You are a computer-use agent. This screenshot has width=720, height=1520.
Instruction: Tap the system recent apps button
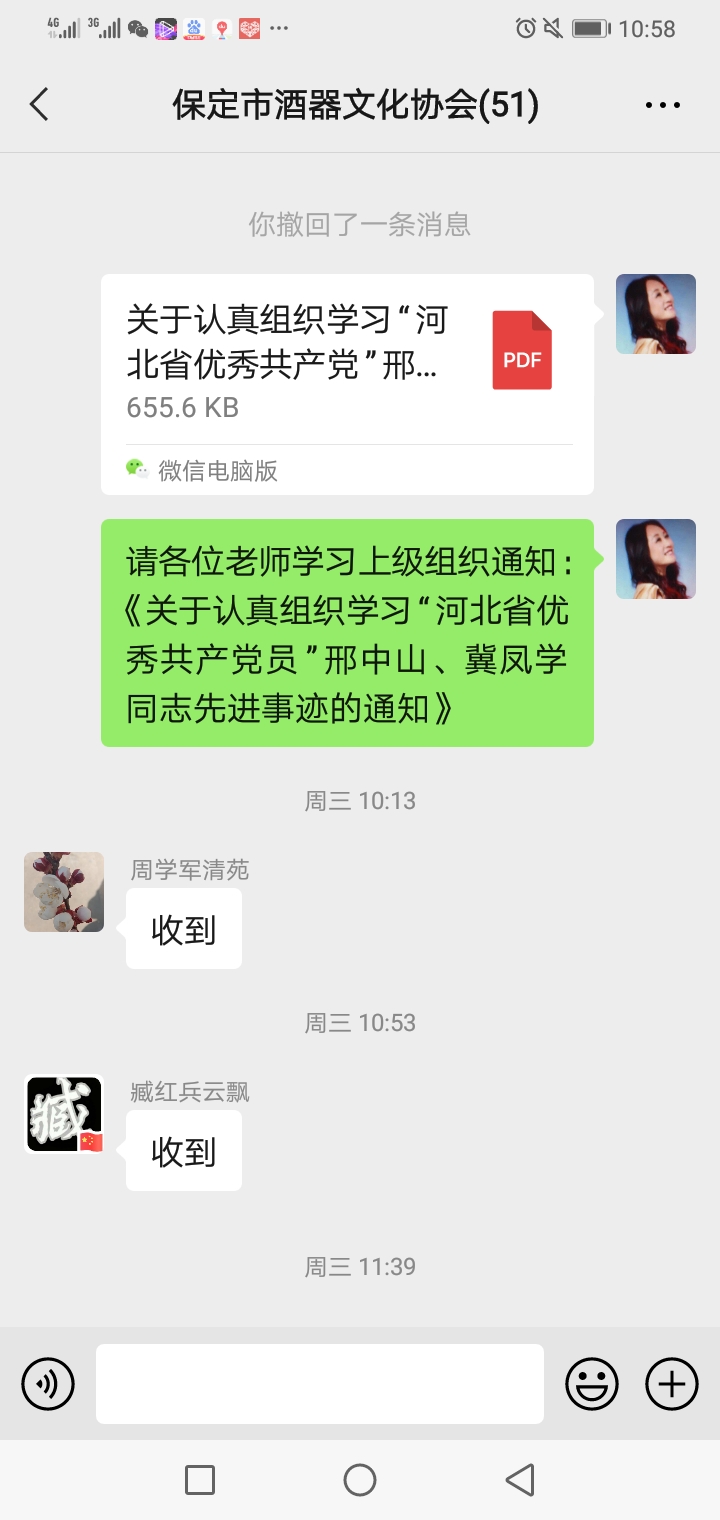tap(200, 1480)
